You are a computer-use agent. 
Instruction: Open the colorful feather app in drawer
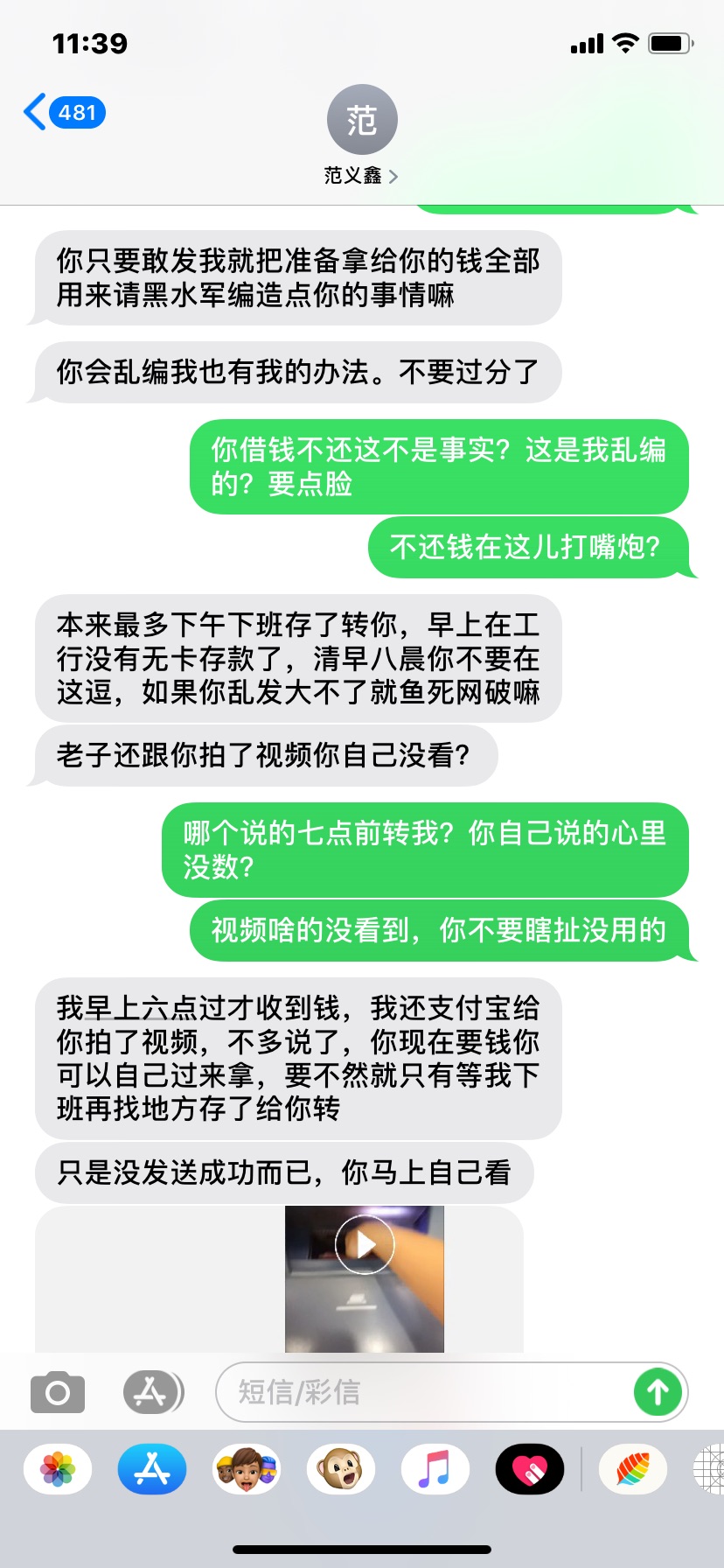[x=633, y=1469]
